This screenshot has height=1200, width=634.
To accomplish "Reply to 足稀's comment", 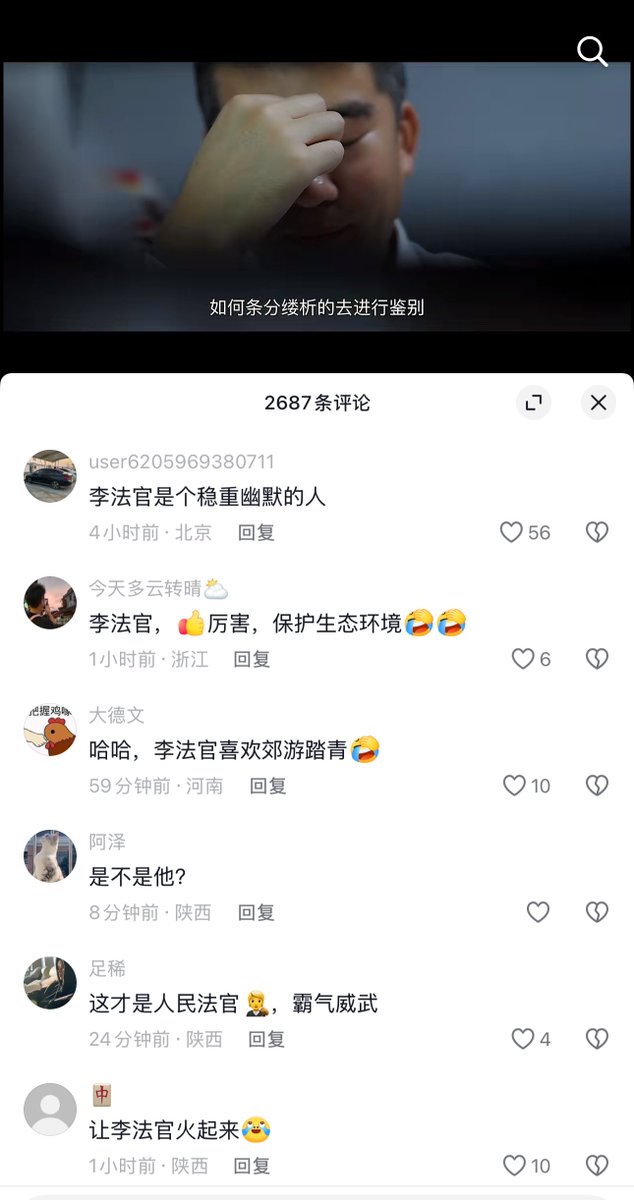I will click(x=267, y=1039).
